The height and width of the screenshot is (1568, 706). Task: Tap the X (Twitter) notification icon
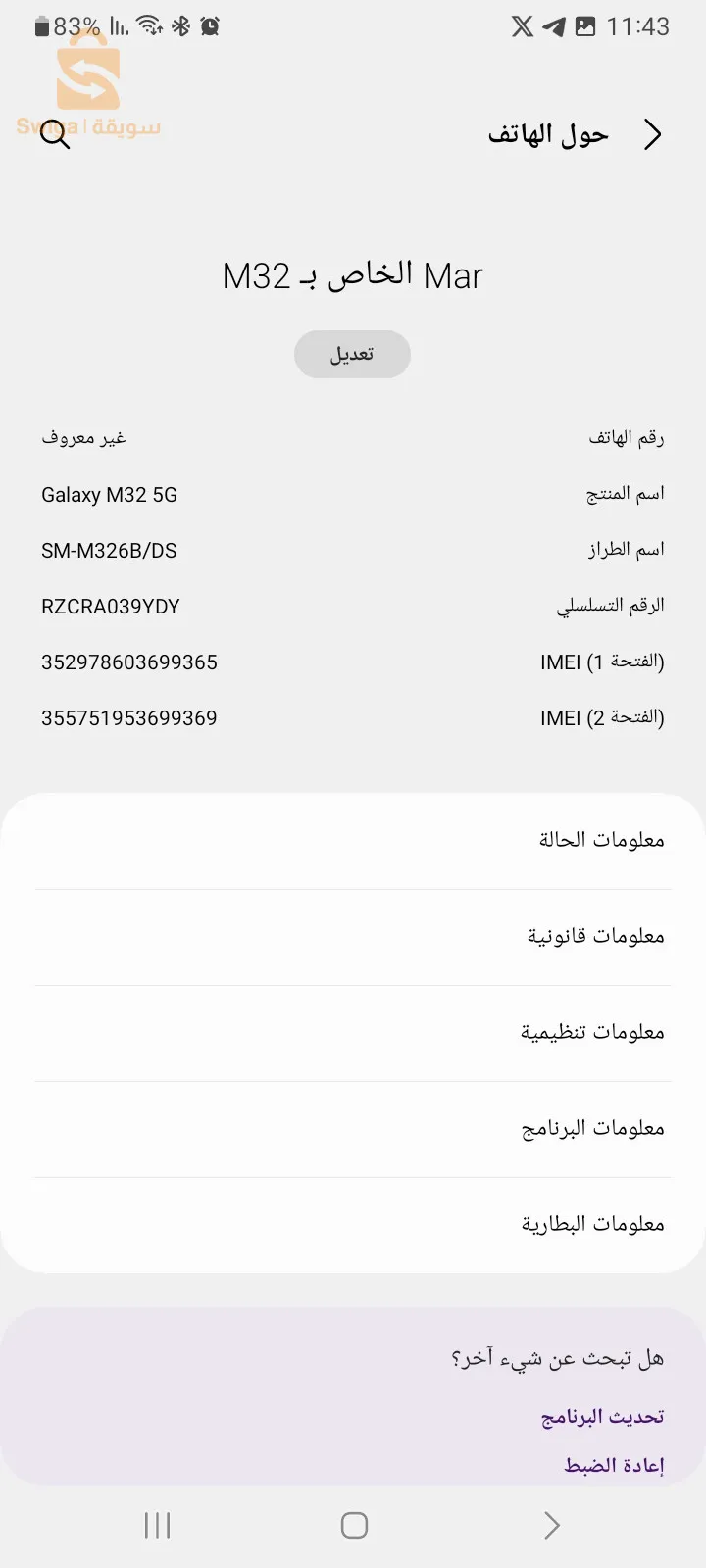pyautogui.click(x=522, y=26)
